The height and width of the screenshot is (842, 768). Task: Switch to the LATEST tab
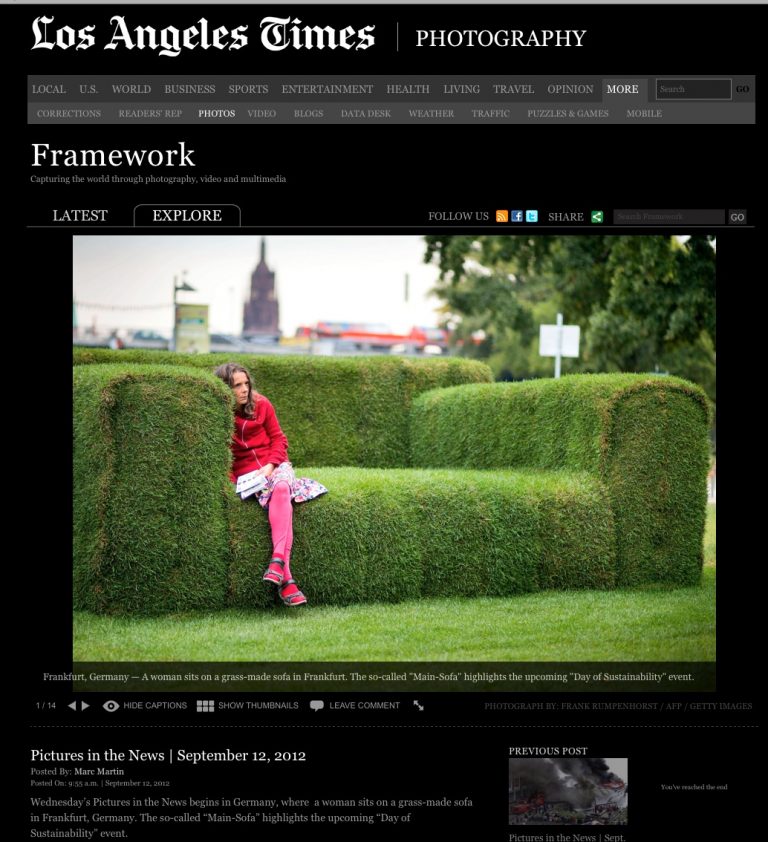tap(80, 216)
